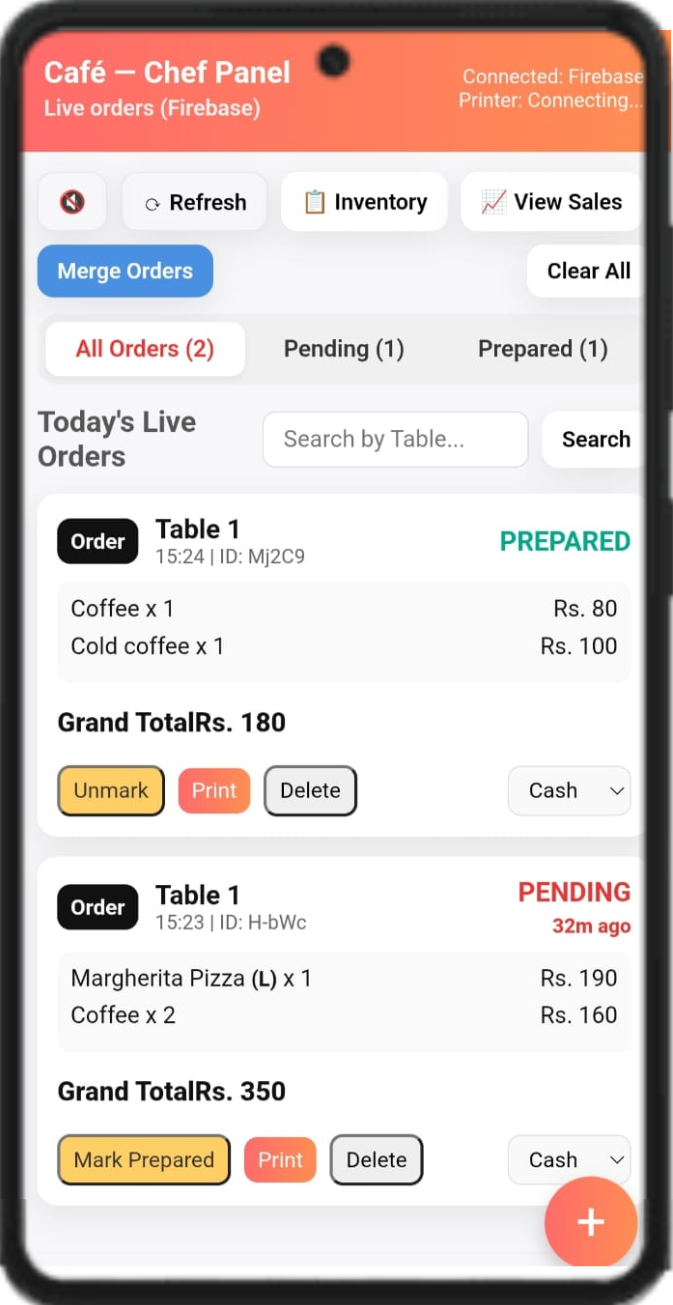673x1305 pixels.
Task: Switch to the All Orders tab
Action: coord(145,349)
